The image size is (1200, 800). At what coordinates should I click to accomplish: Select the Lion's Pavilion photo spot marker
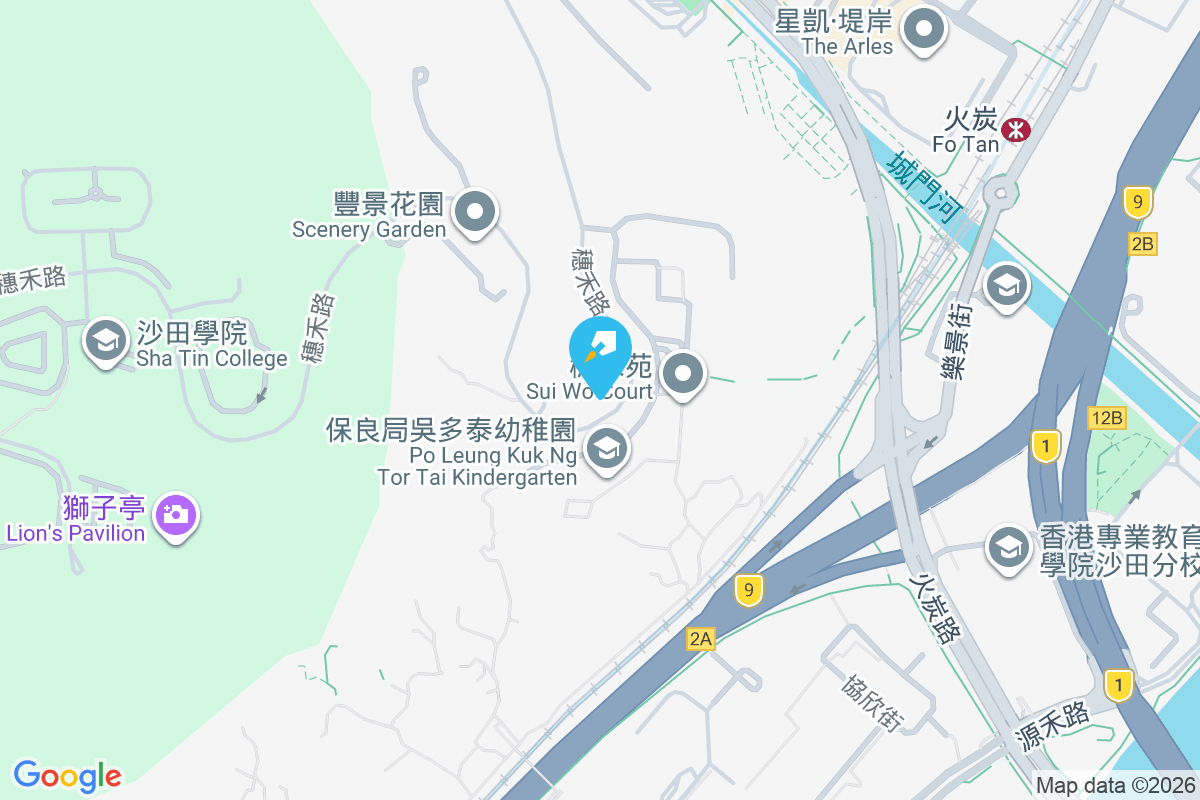(176, 515)
